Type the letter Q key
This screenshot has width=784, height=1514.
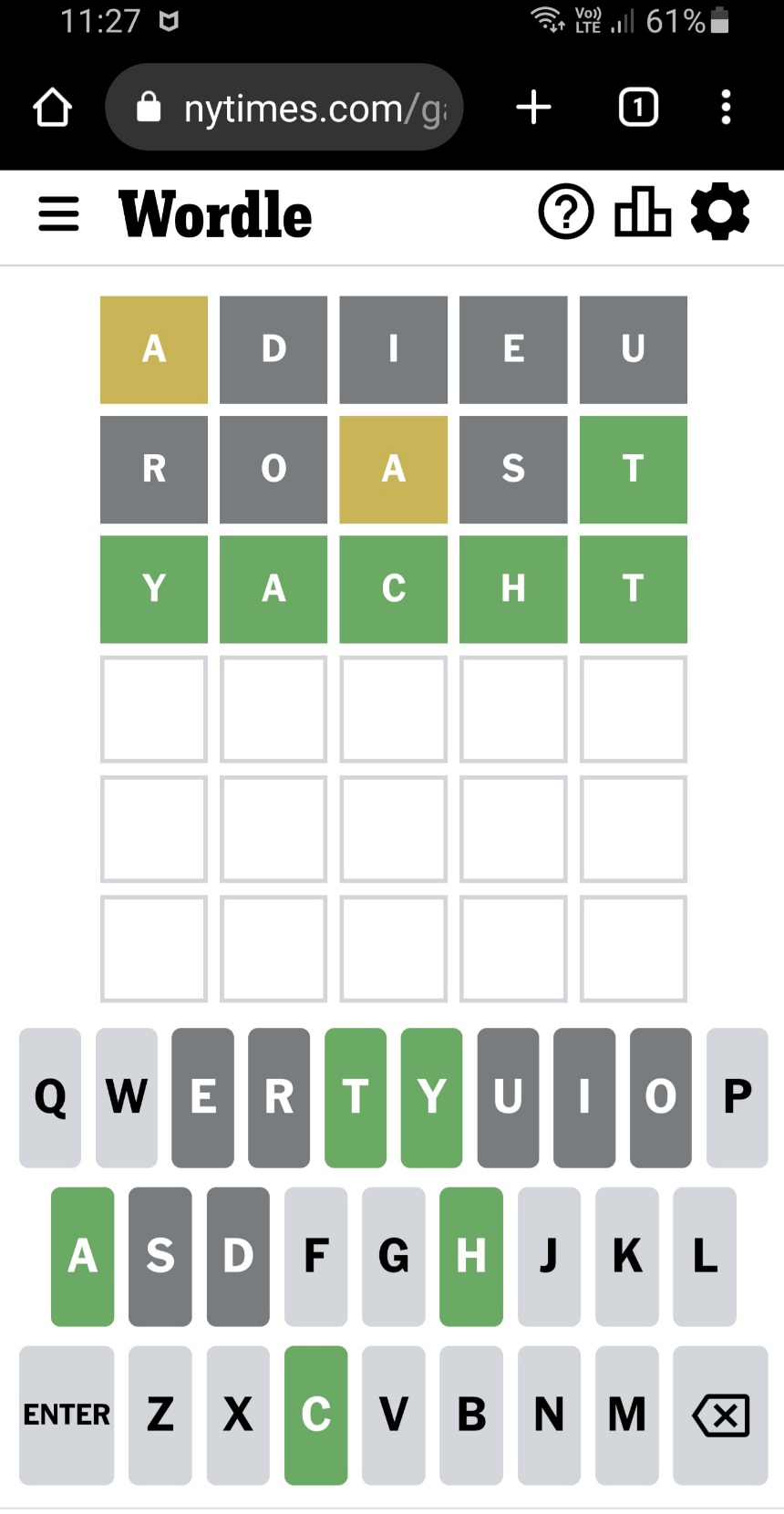50,1097
